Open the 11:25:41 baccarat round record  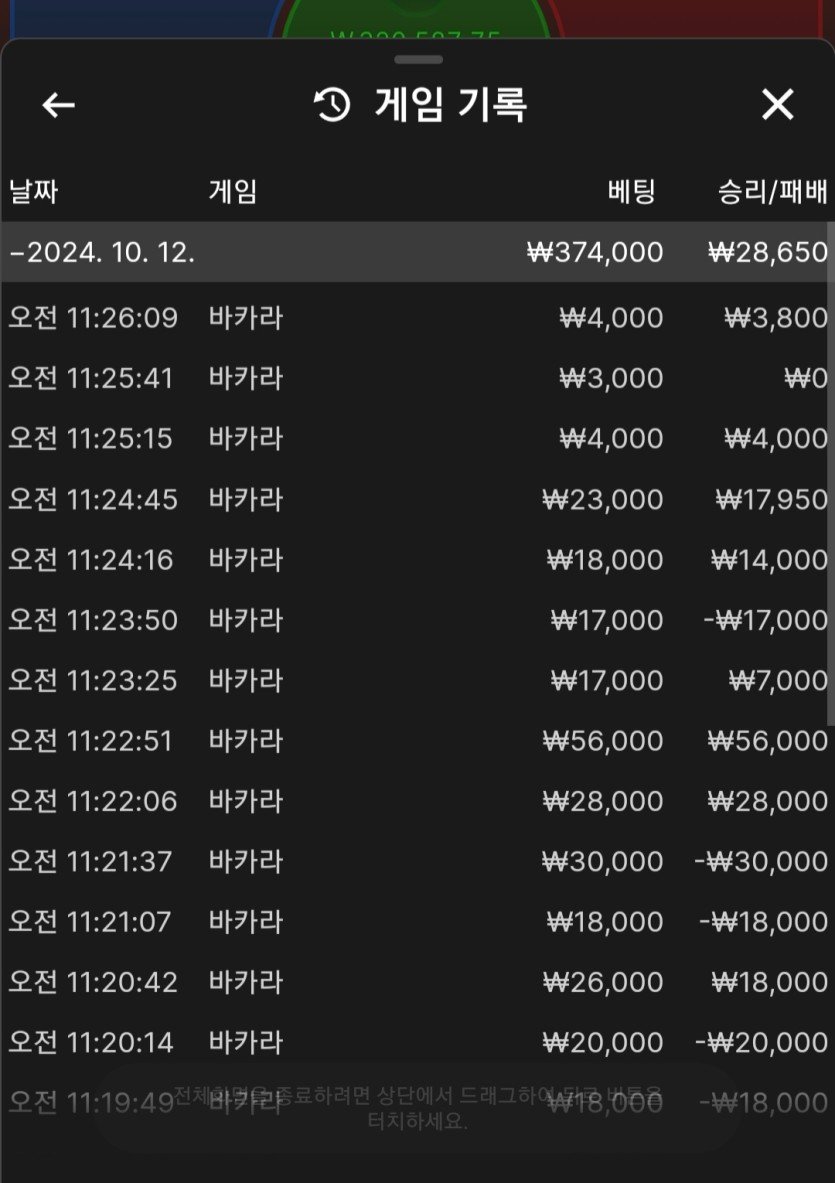click(x=417, y=378)
